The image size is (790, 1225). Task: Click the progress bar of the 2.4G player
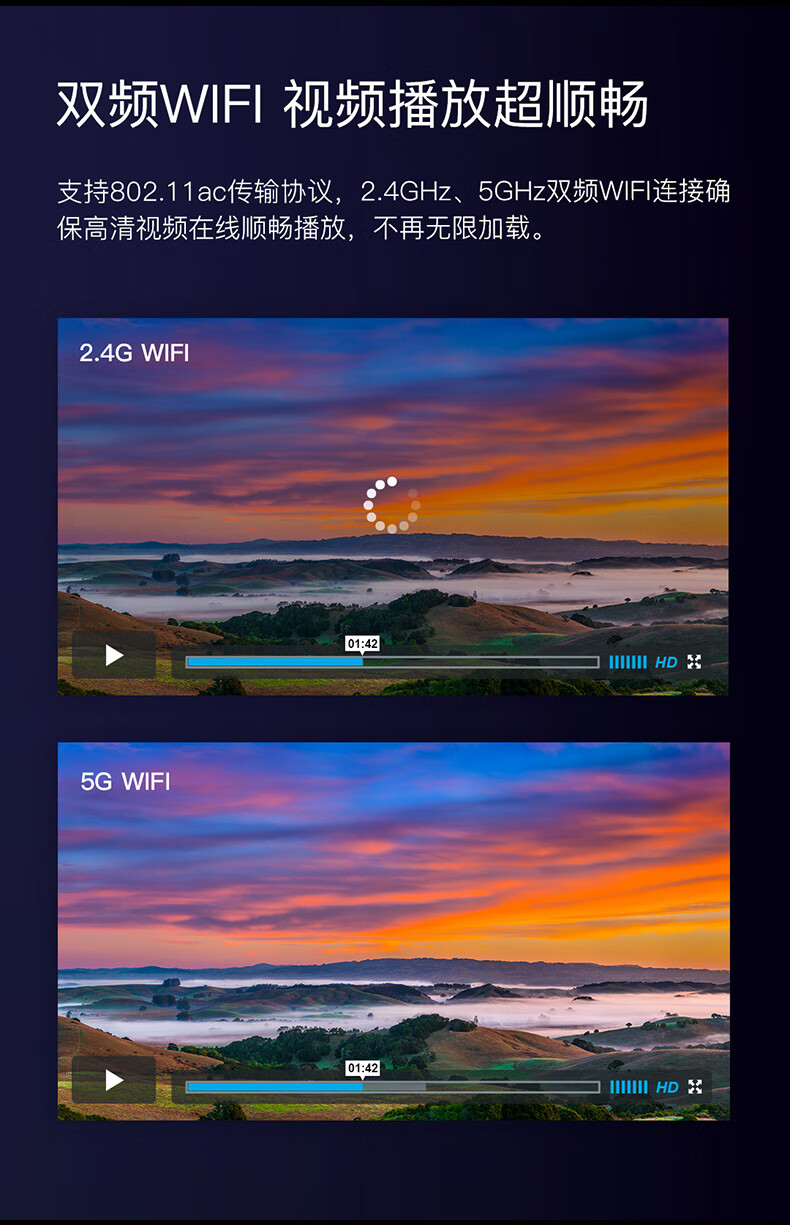[x=395, y=661]
